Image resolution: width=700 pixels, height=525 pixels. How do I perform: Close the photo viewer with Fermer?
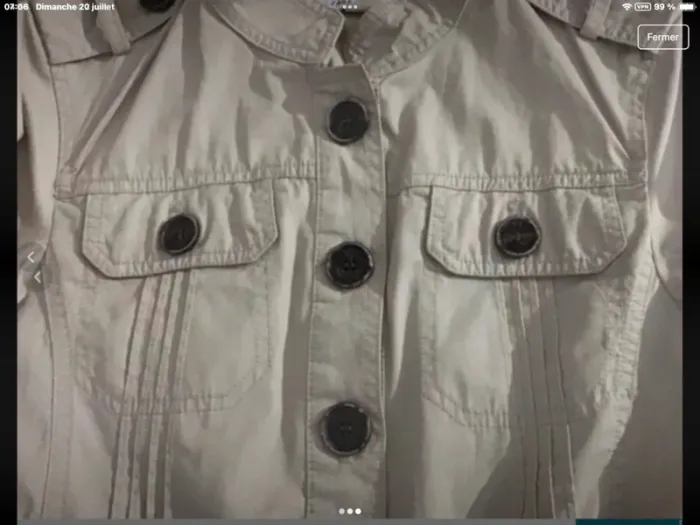[662, 37]
